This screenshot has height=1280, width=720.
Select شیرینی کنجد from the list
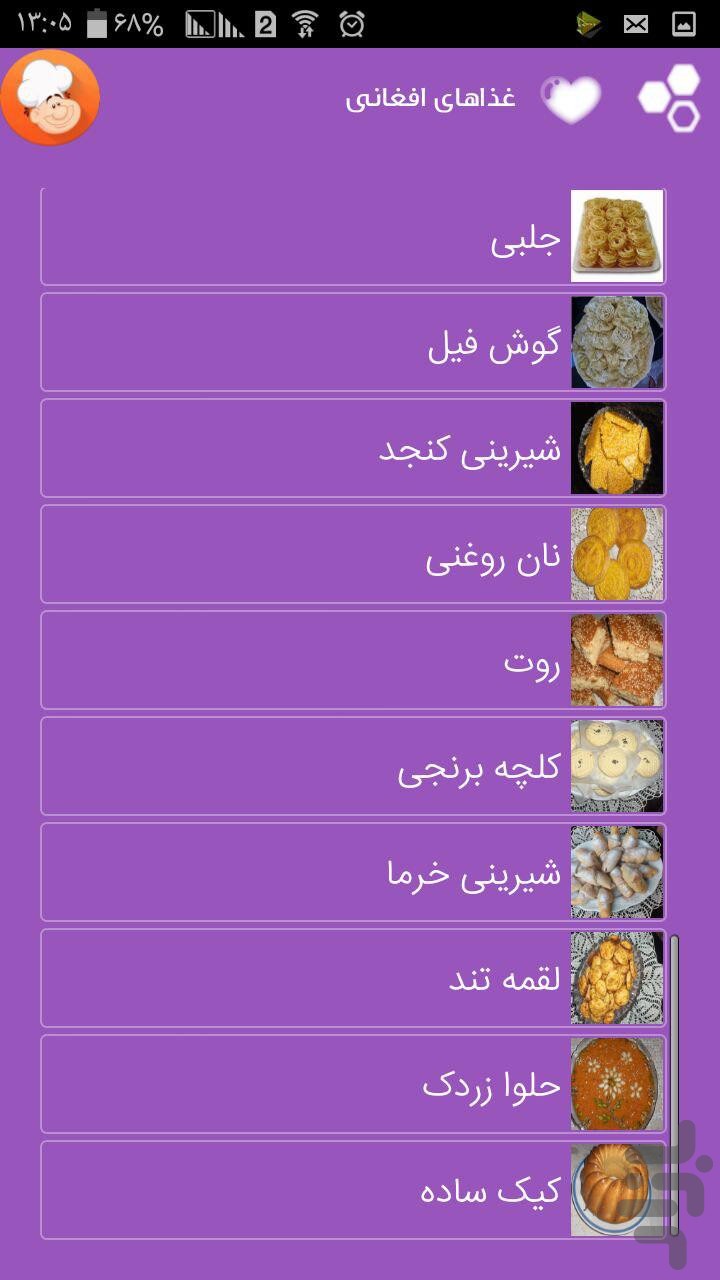point(353,448)
